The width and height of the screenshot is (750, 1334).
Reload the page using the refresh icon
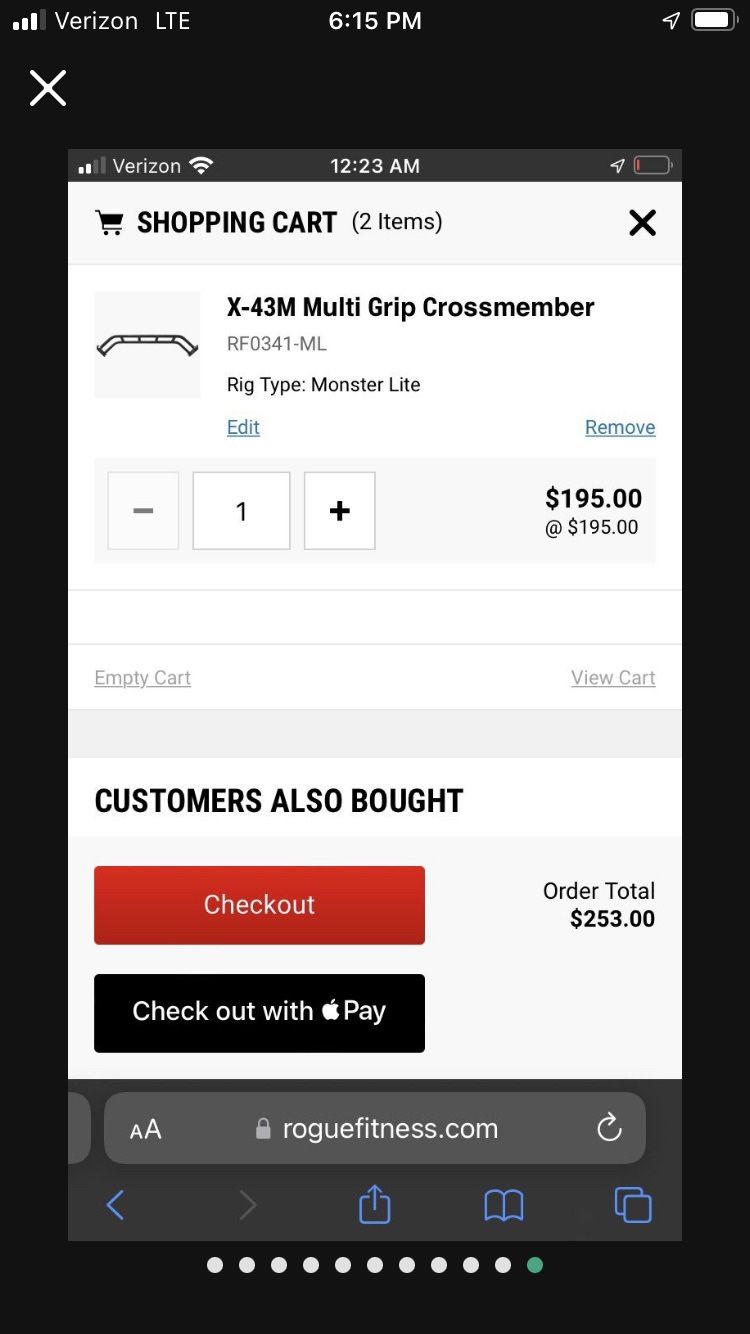(609, 1128)
